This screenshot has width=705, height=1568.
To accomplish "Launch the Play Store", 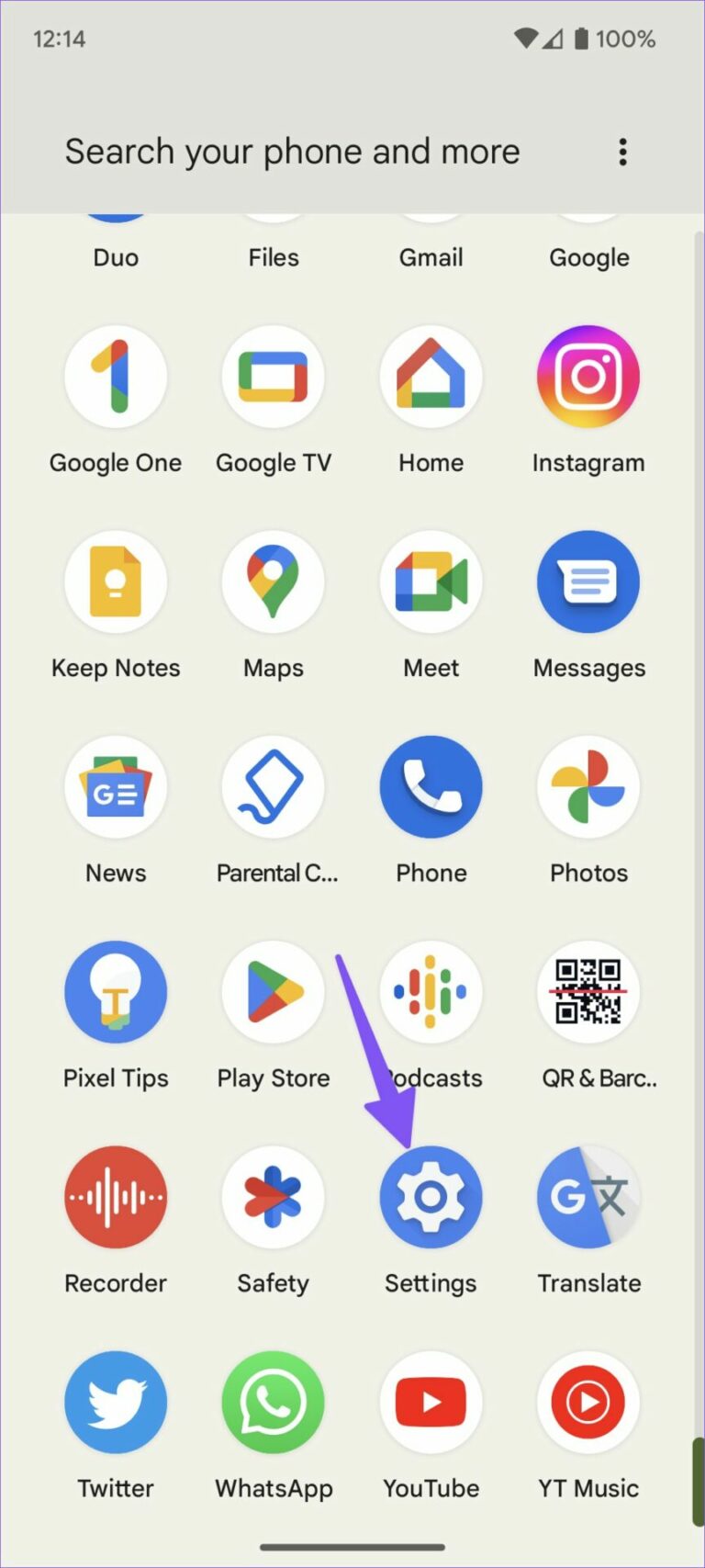I will click(273, 992).
